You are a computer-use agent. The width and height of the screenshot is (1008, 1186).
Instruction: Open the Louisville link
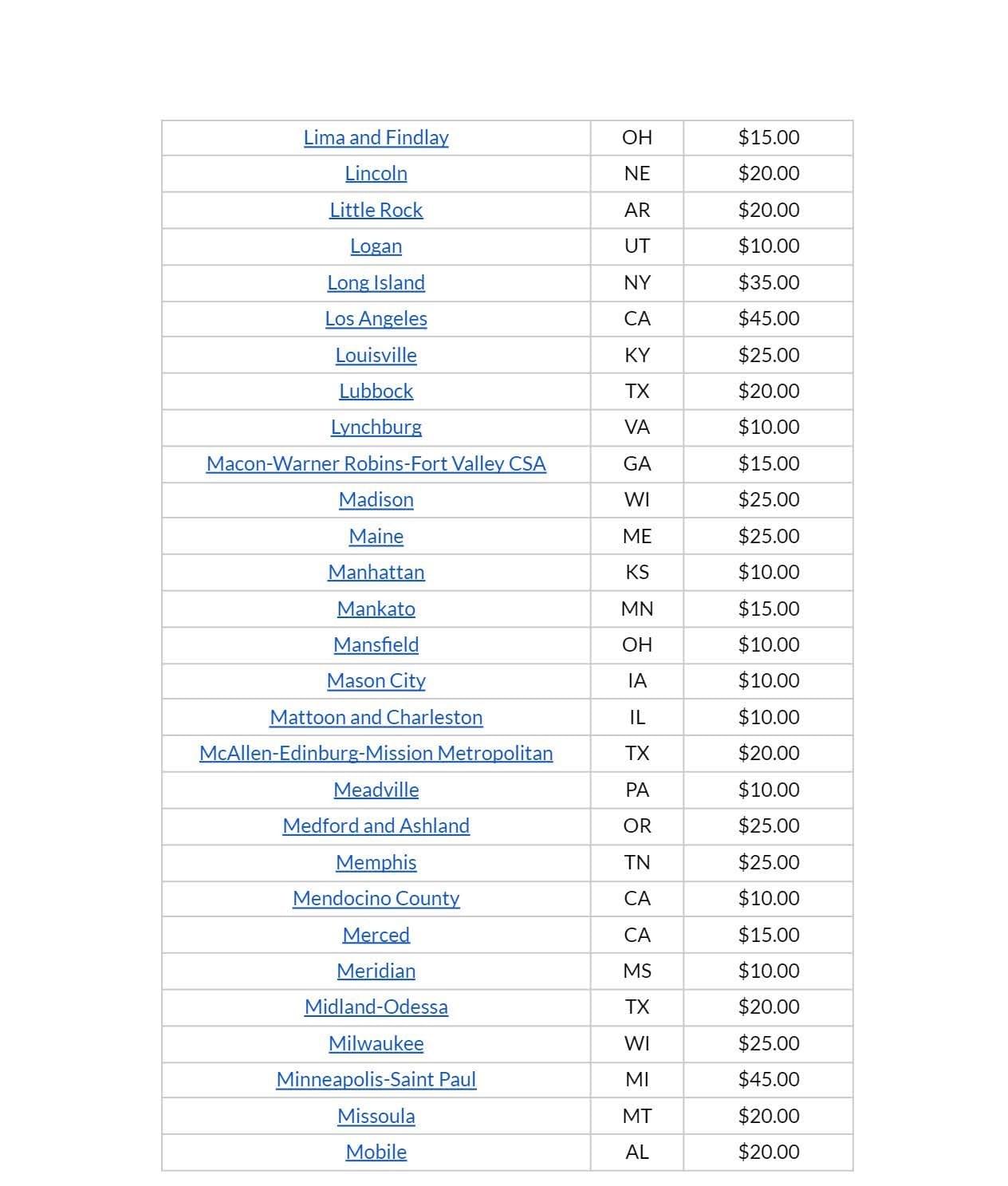376,355
